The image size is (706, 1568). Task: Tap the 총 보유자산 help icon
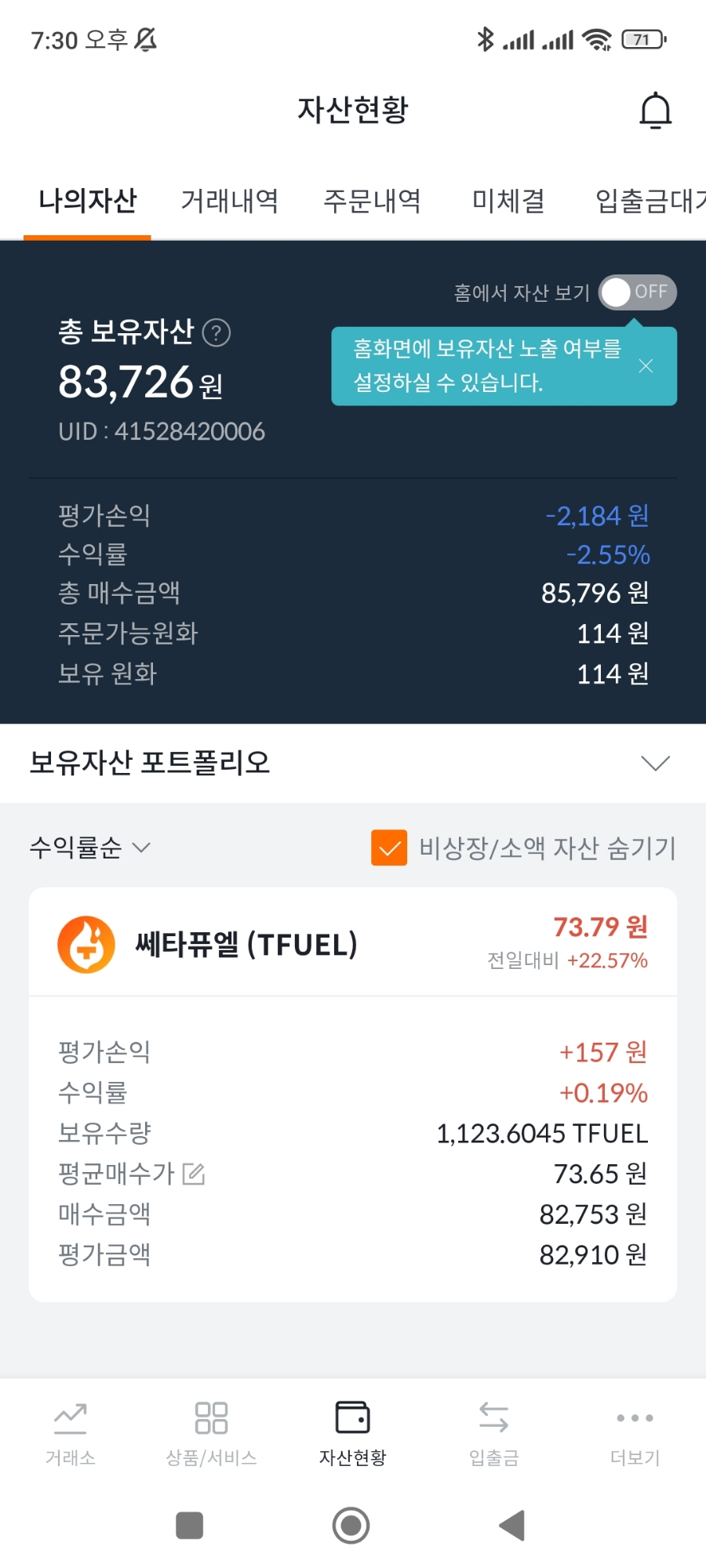click(x=217, y=333)
